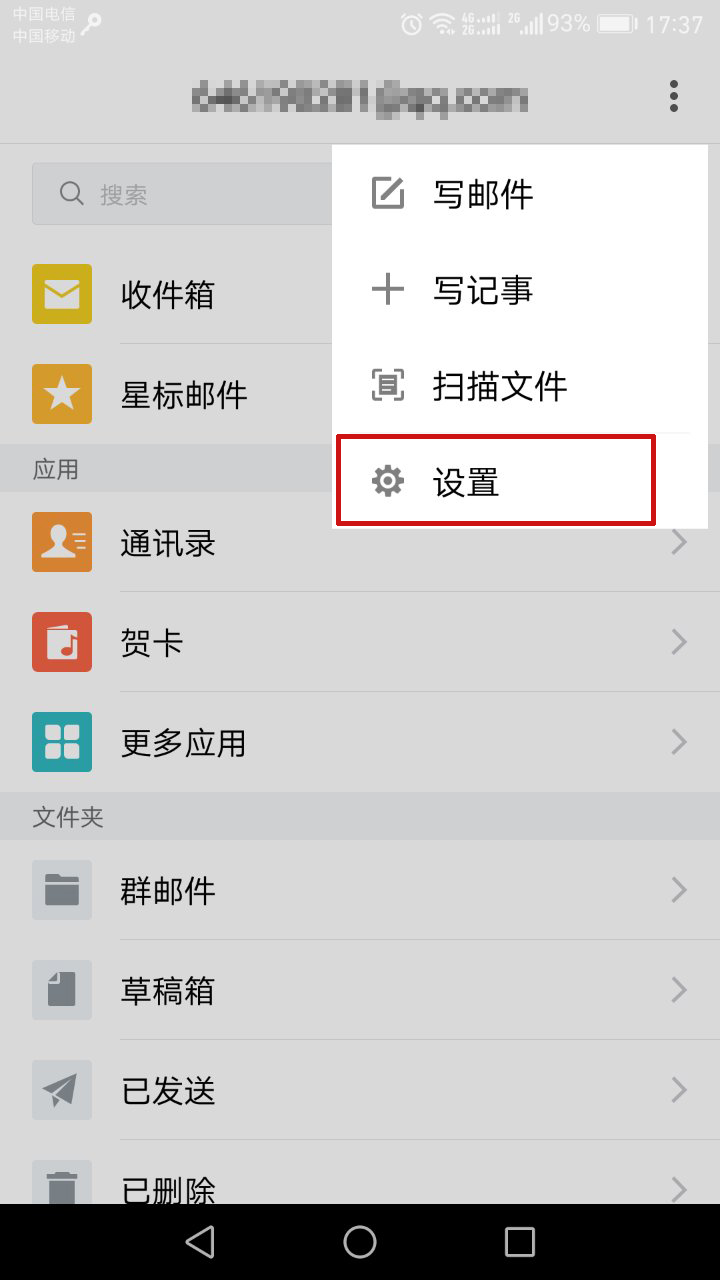Select 写邮件 to compose a mail
Viewport: 720px width, 1280px height.
click(x=482, y=194)
